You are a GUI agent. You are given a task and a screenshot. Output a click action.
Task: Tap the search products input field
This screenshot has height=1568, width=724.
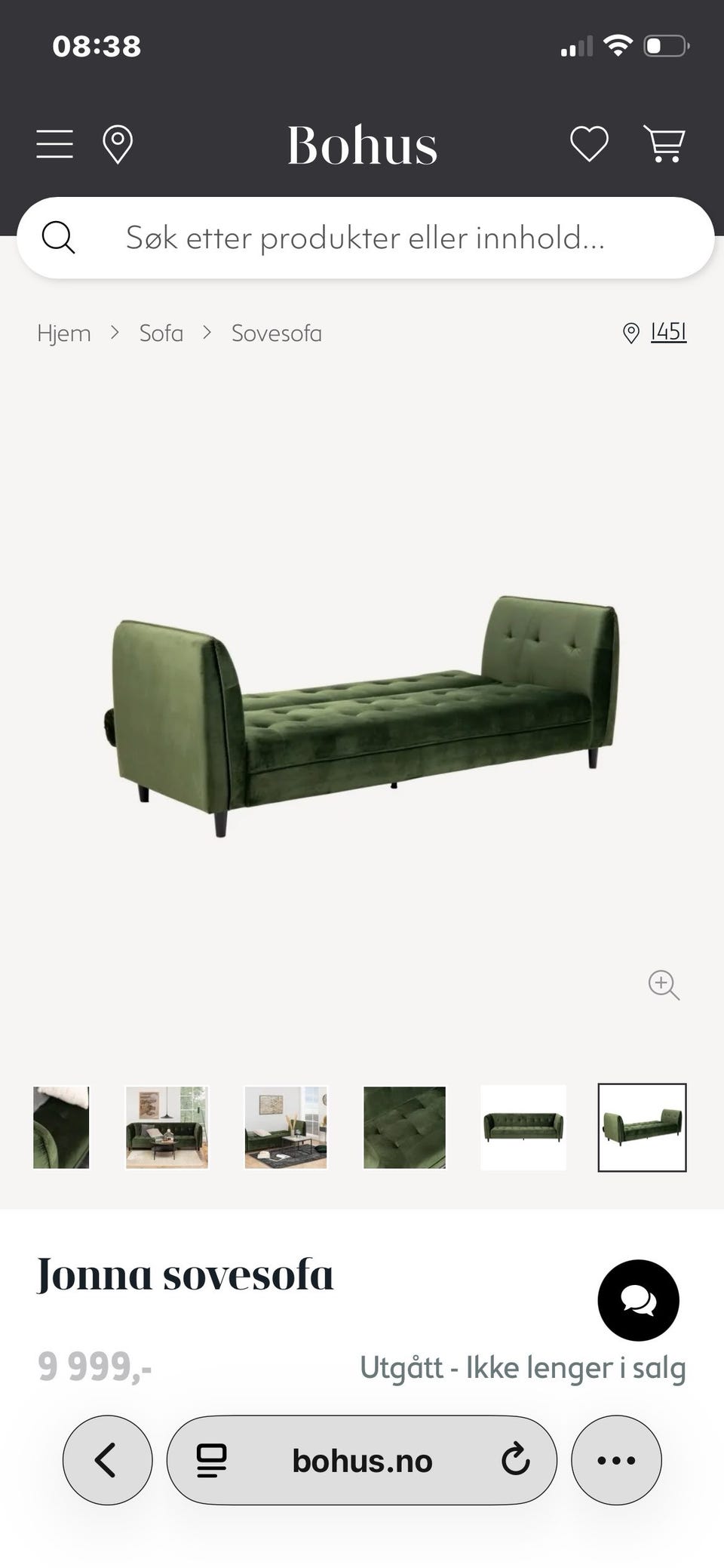(362, 238)
